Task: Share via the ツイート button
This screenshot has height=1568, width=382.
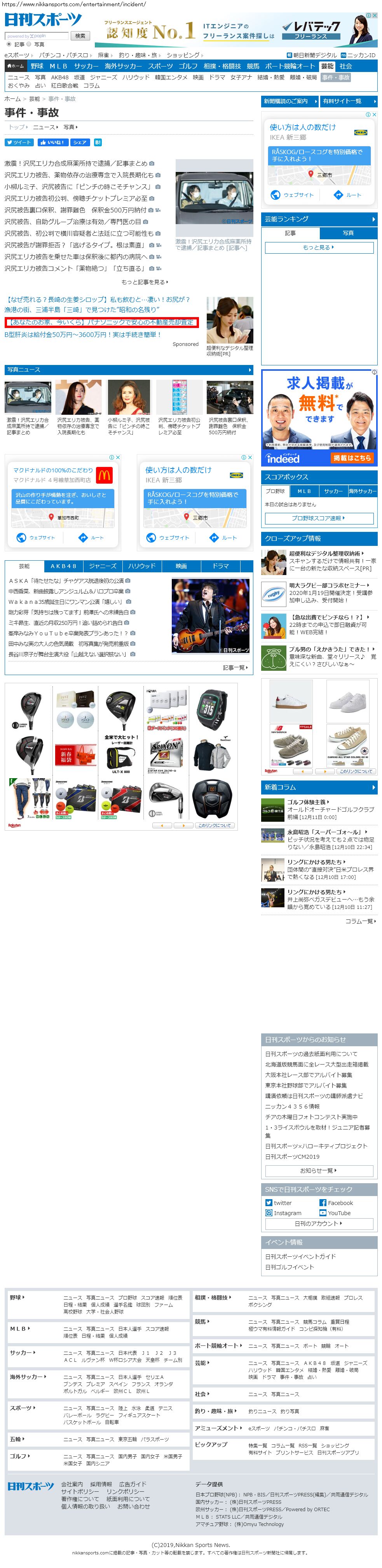Action: 19,142
